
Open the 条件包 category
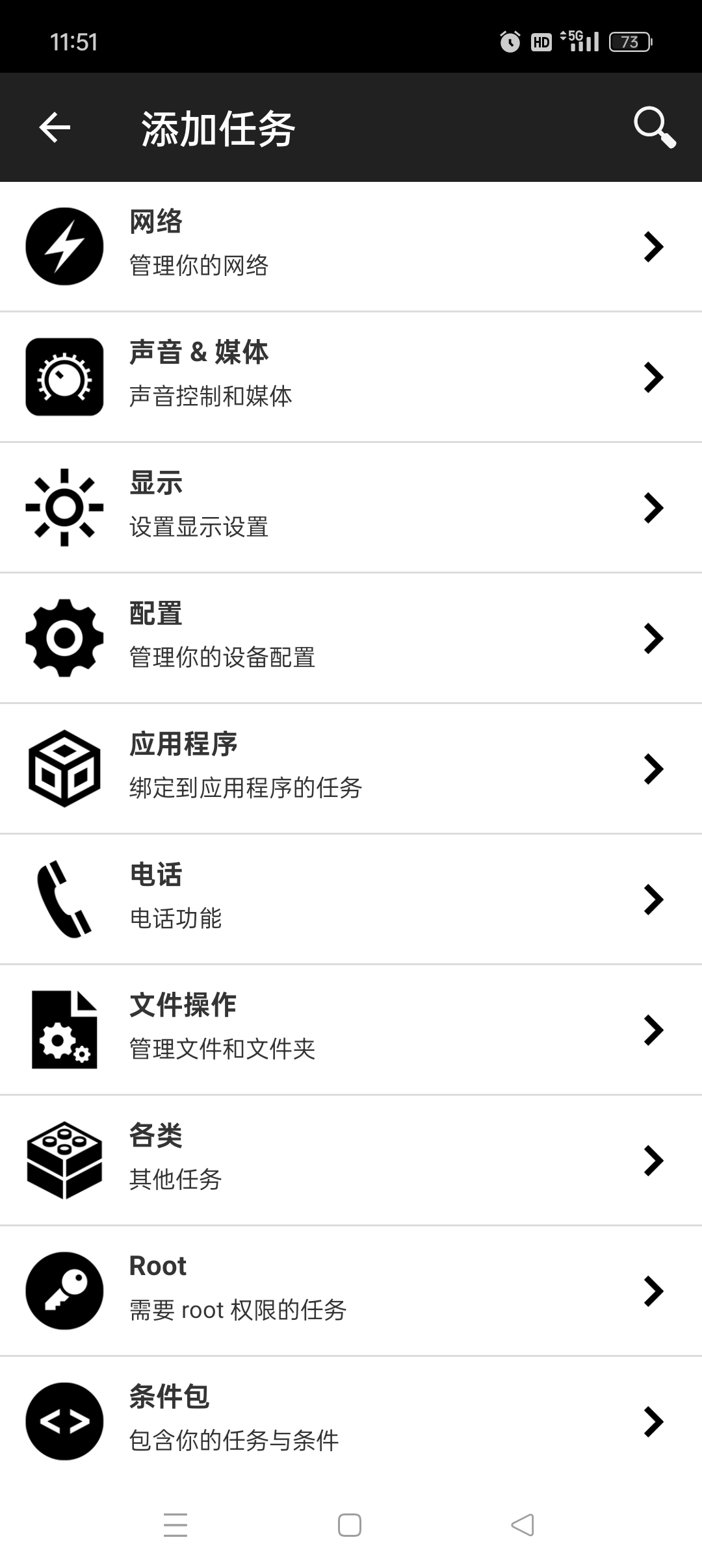click(351, 1421)
